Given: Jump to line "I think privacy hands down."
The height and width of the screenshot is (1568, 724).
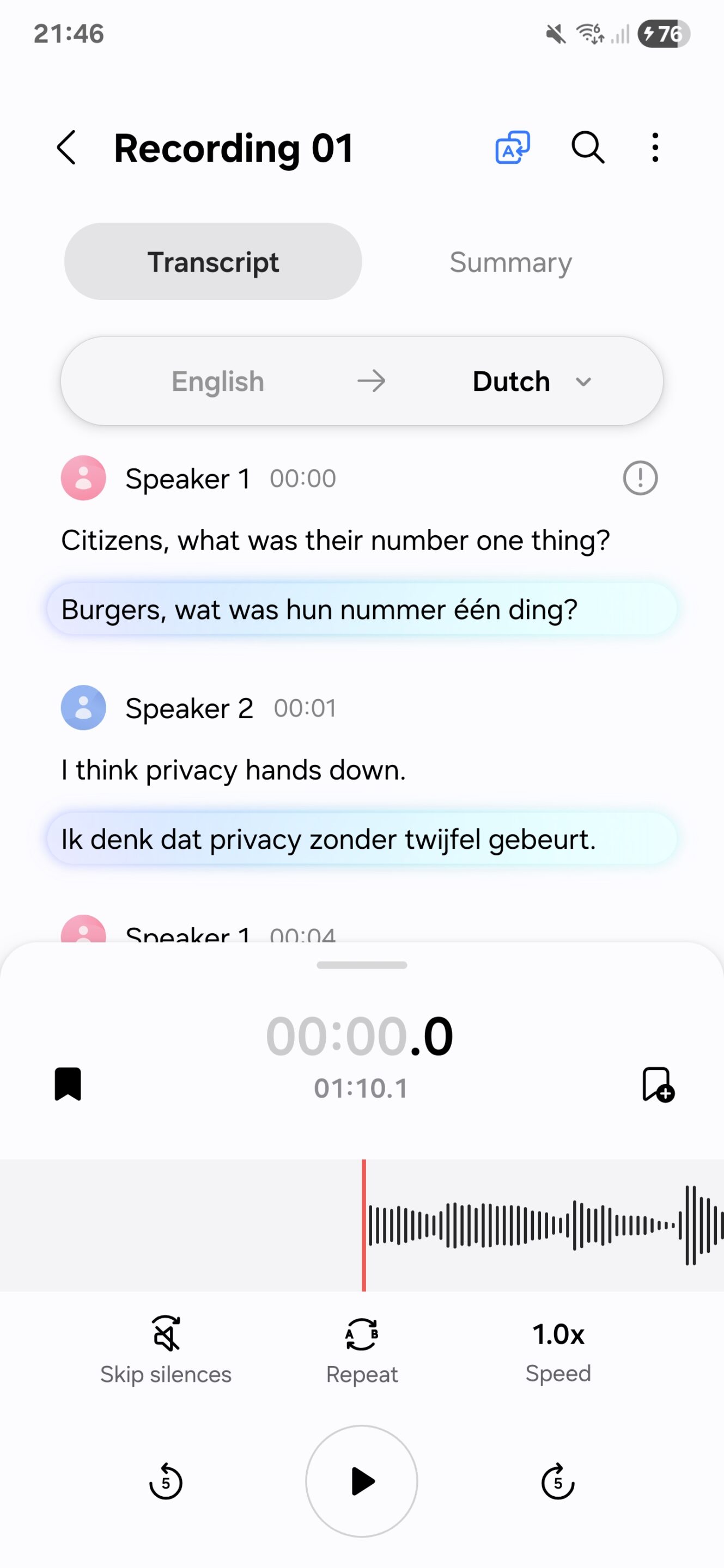Looking at the screenshot, I should (x=233, y=770).
